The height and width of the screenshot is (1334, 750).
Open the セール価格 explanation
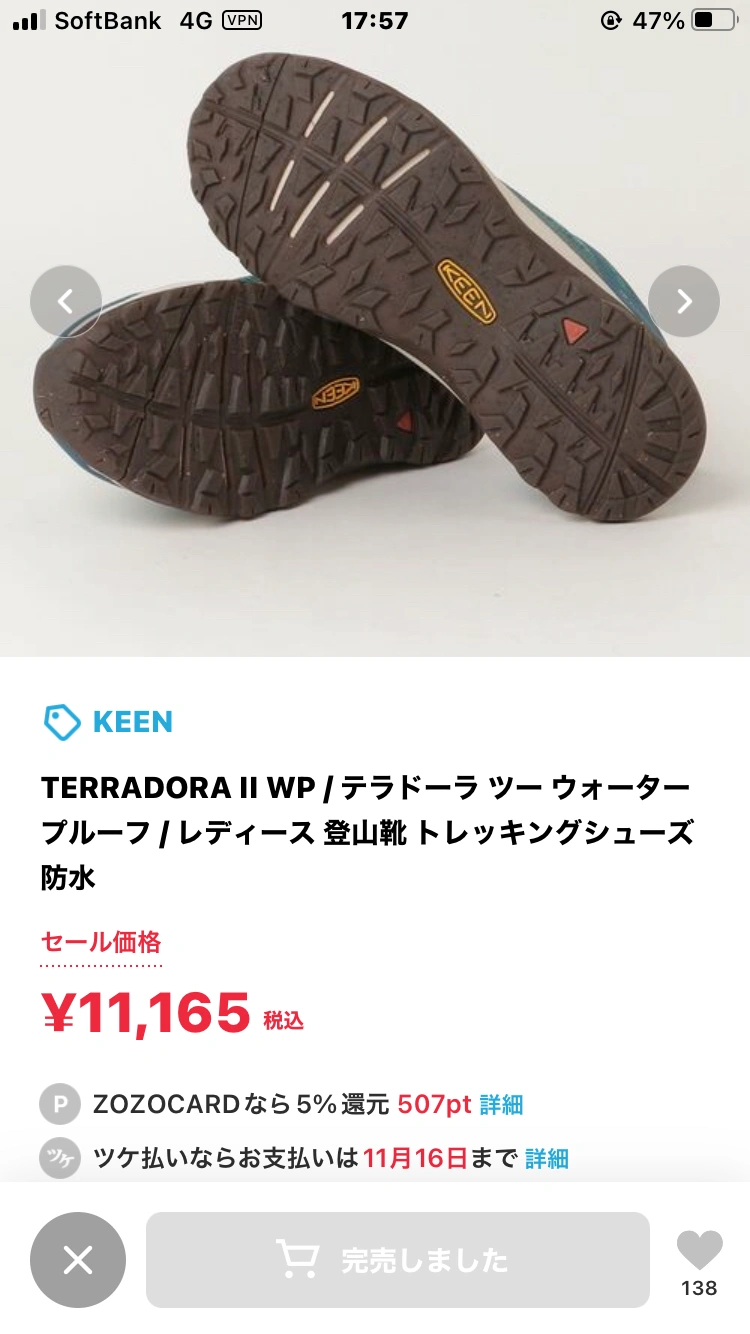(101, 943)
